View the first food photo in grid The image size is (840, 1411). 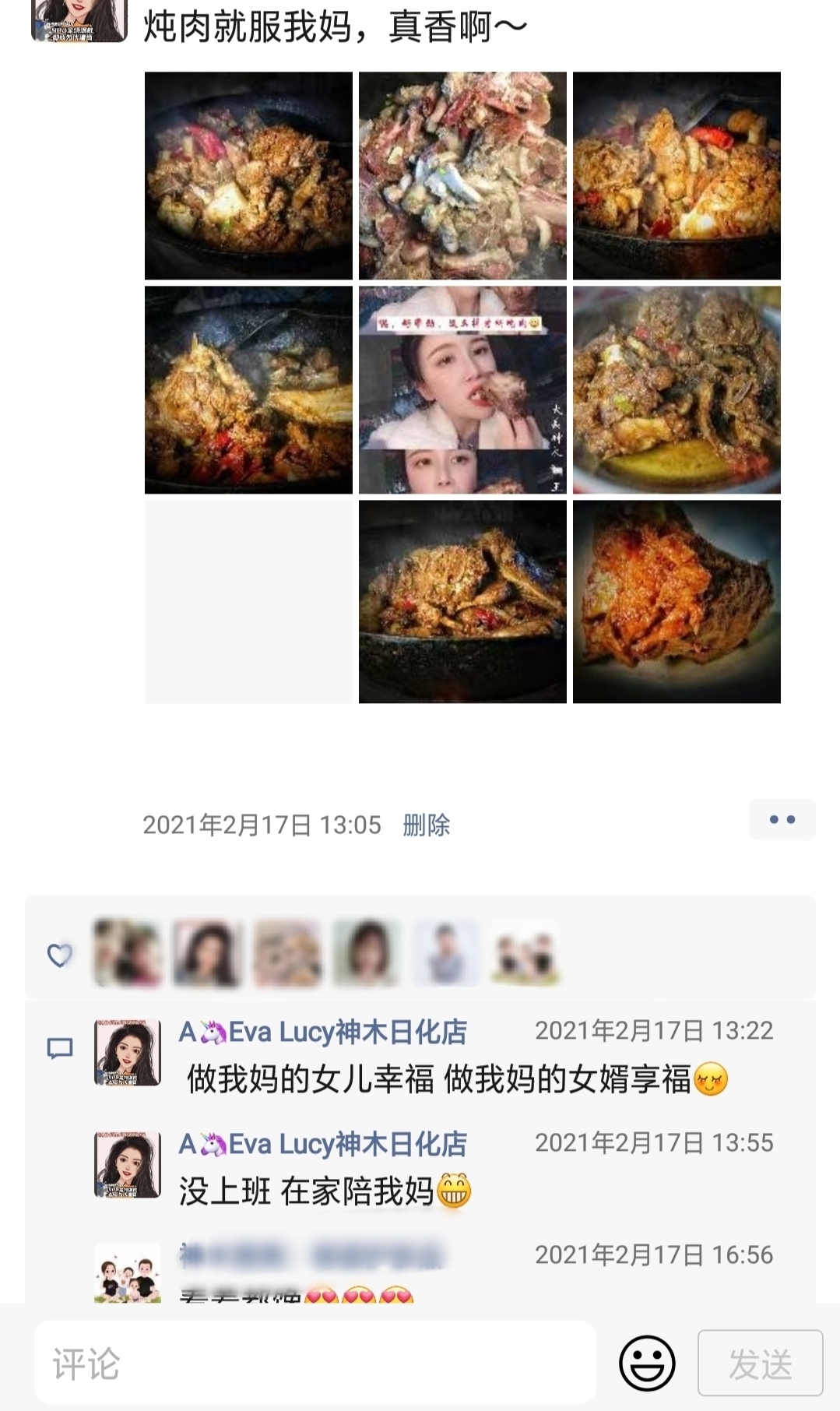click(248, 175)
